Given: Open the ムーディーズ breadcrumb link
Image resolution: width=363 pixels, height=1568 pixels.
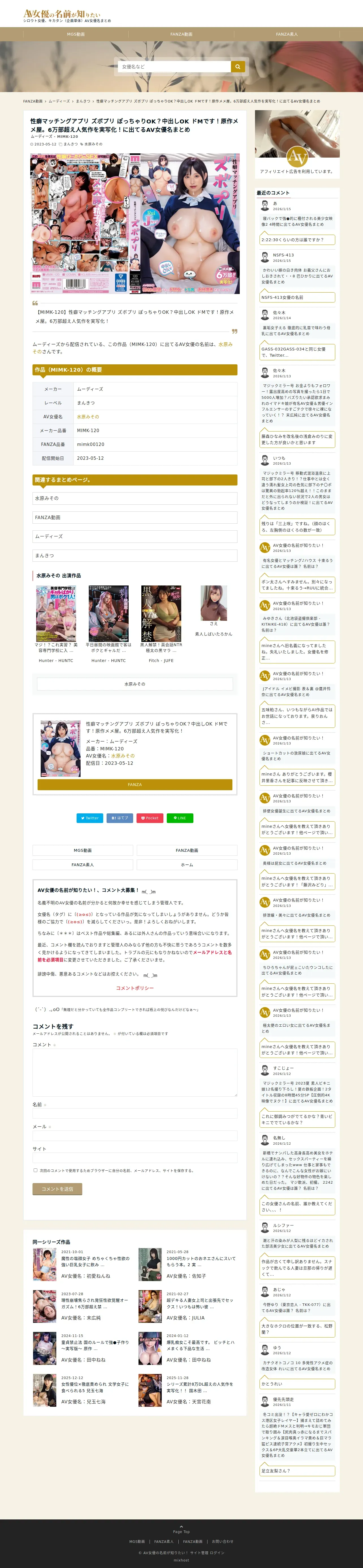Looking at the screenshot, I should point(59,101).
